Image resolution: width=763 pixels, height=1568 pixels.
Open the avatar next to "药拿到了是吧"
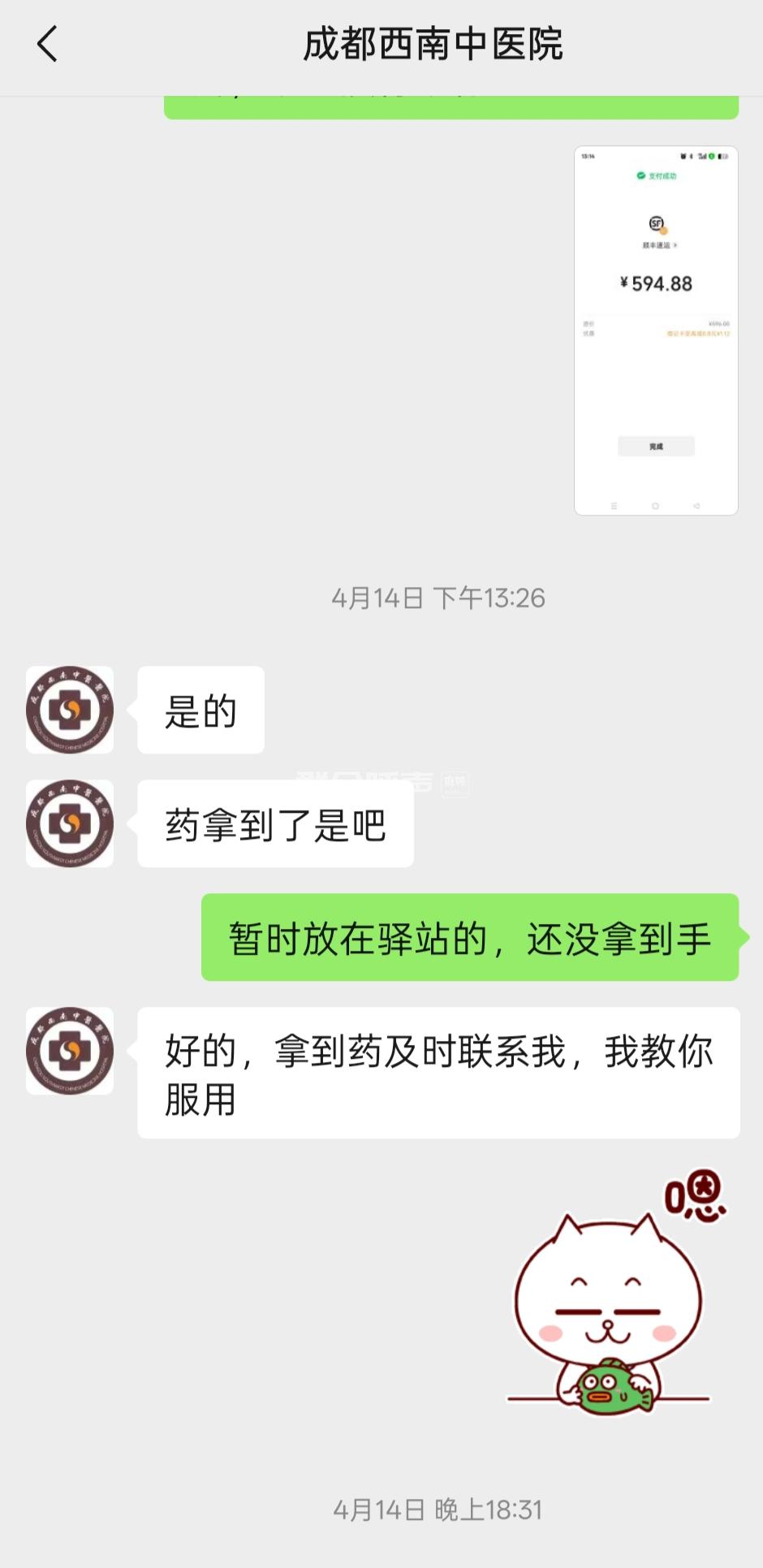[x=70, y=823]
